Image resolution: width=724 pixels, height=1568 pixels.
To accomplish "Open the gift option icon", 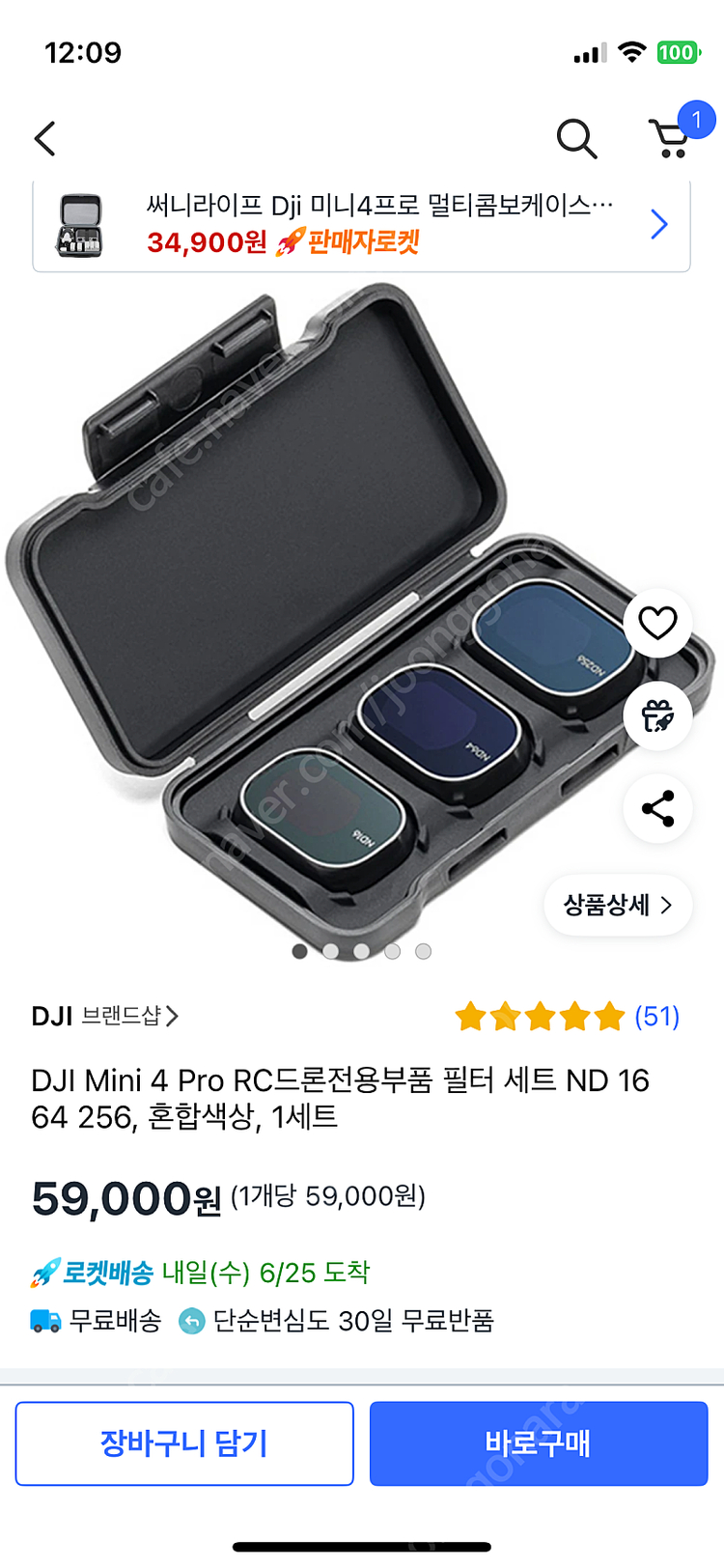I will point(657,716).
